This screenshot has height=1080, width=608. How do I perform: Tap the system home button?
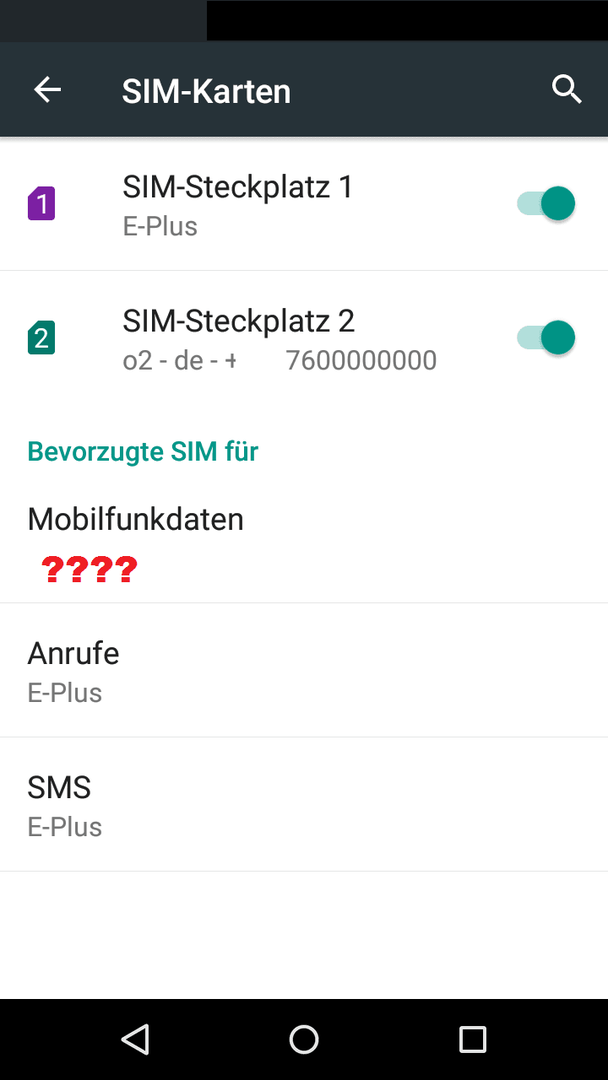click(x=304, y=1039)
